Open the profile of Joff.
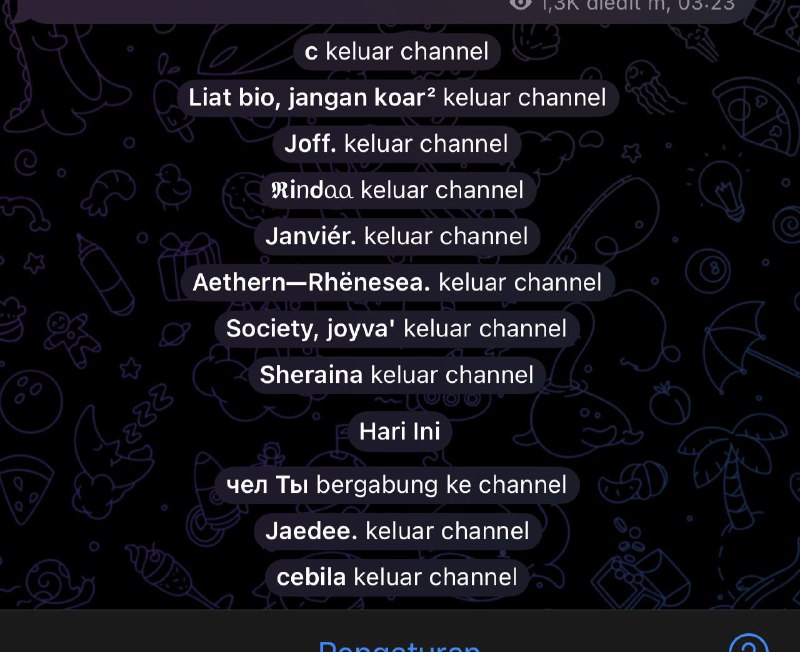800x652 pixels. pos(310,144)
